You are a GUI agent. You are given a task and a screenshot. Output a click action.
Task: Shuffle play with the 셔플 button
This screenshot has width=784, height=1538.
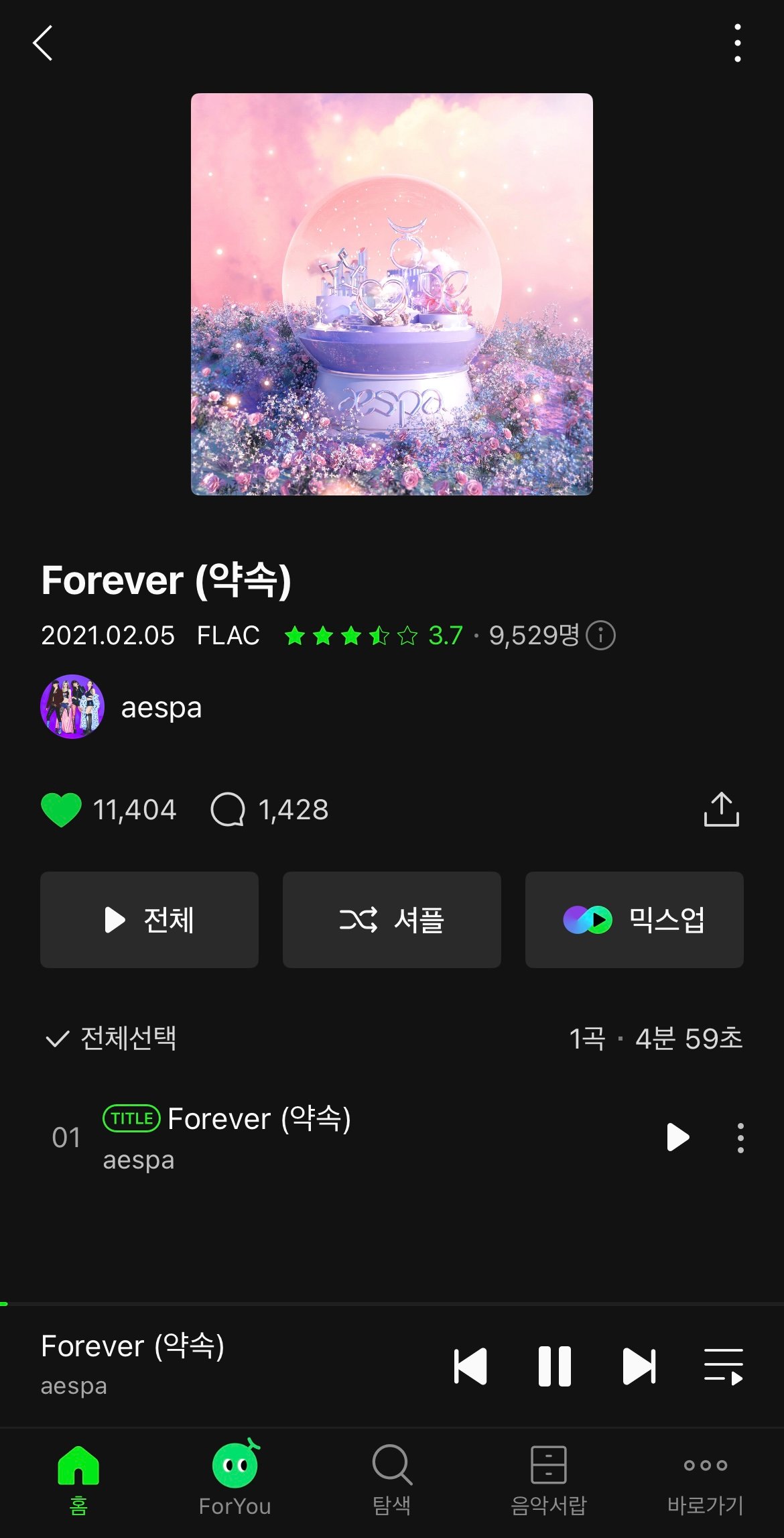point(391,919)
